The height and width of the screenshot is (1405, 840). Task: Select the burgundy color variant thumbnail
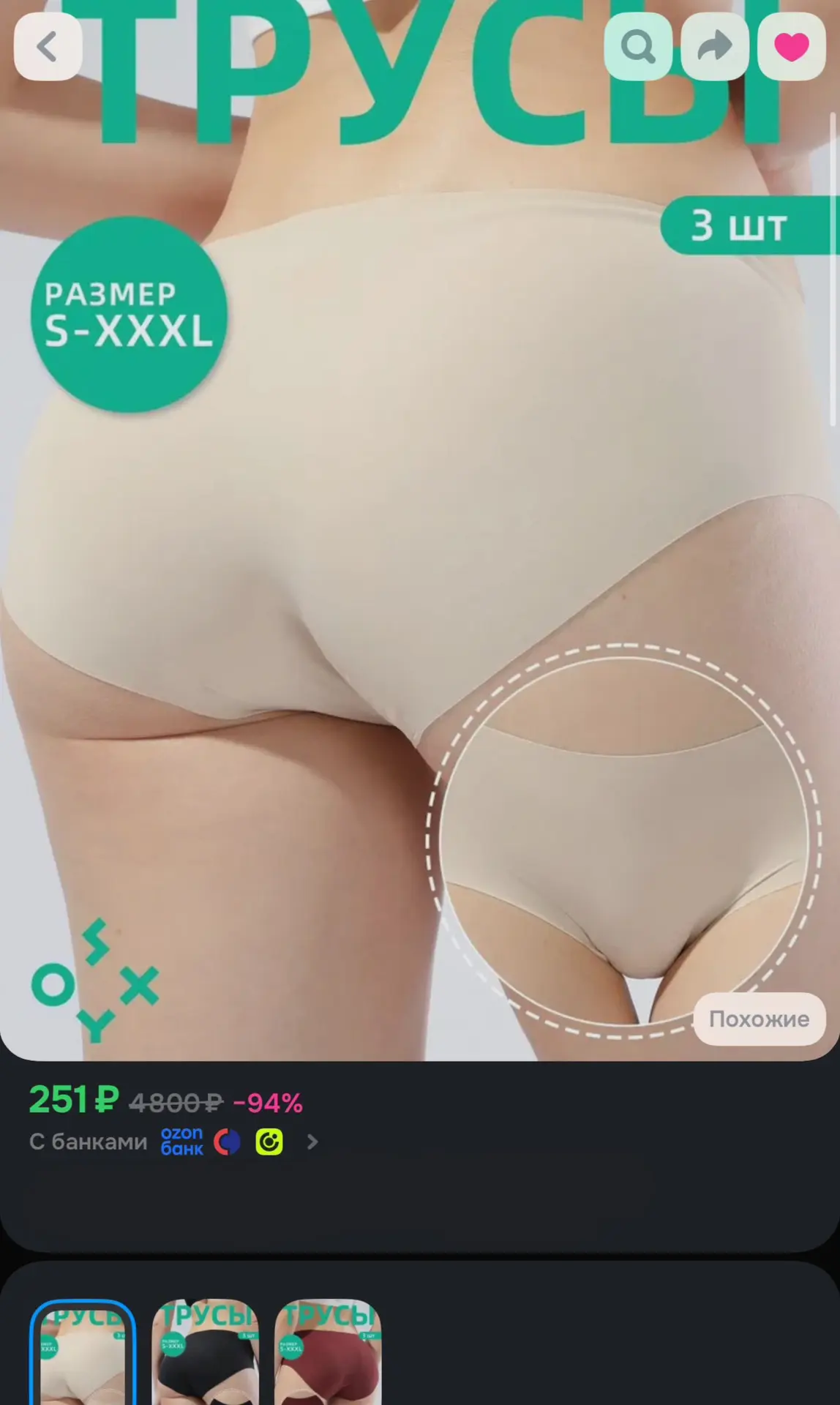pos(328,1352)
